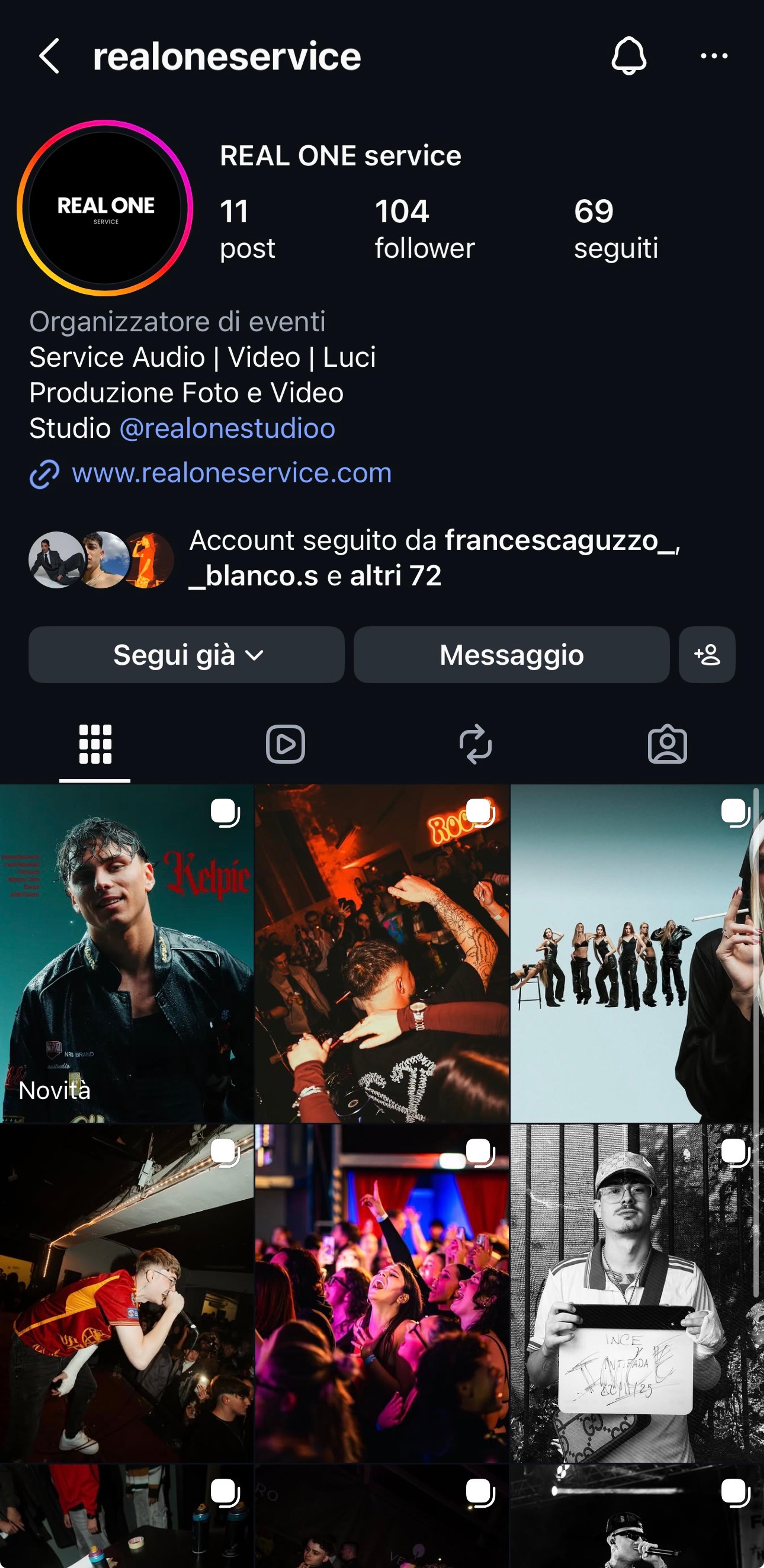
Task: Show suggested accounts with add-person button
Action: tap(707, 655)
